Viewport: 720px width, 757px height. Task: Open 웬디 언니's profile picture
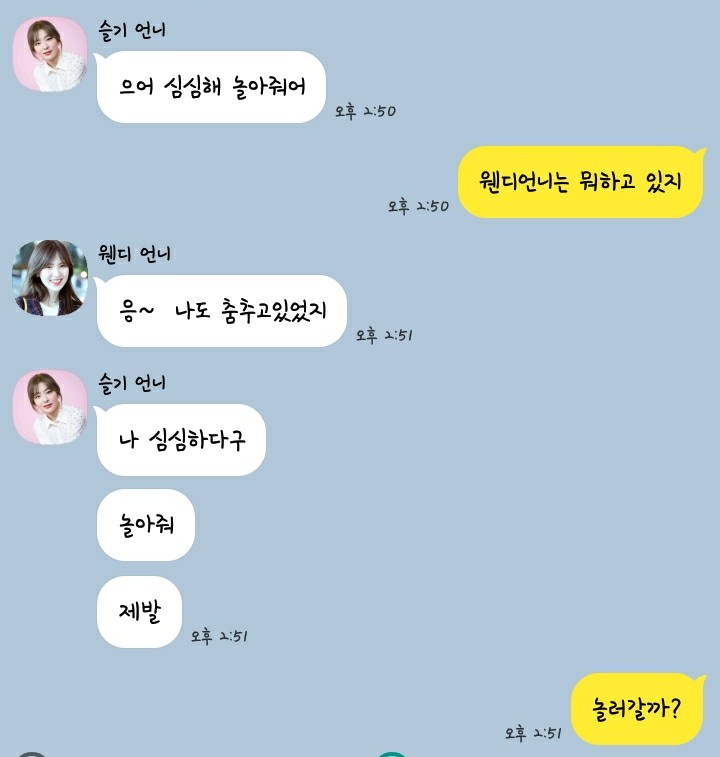(50, 278)
